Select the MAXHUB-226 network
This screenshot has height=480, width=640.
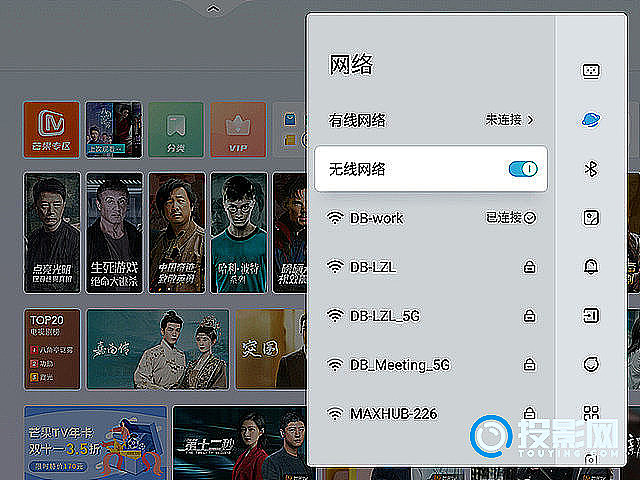[x=430, y=412]
